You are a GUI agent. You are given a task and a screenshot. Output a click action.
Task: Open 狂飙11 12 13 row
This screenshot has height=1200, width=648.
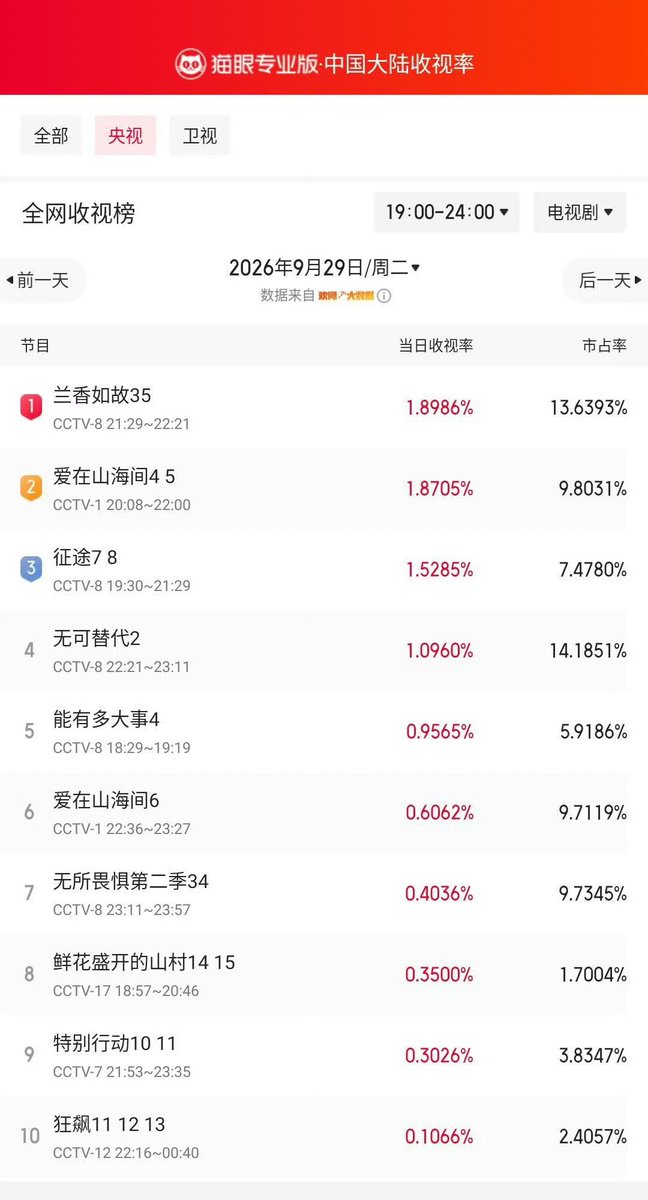coord(324,1137)
